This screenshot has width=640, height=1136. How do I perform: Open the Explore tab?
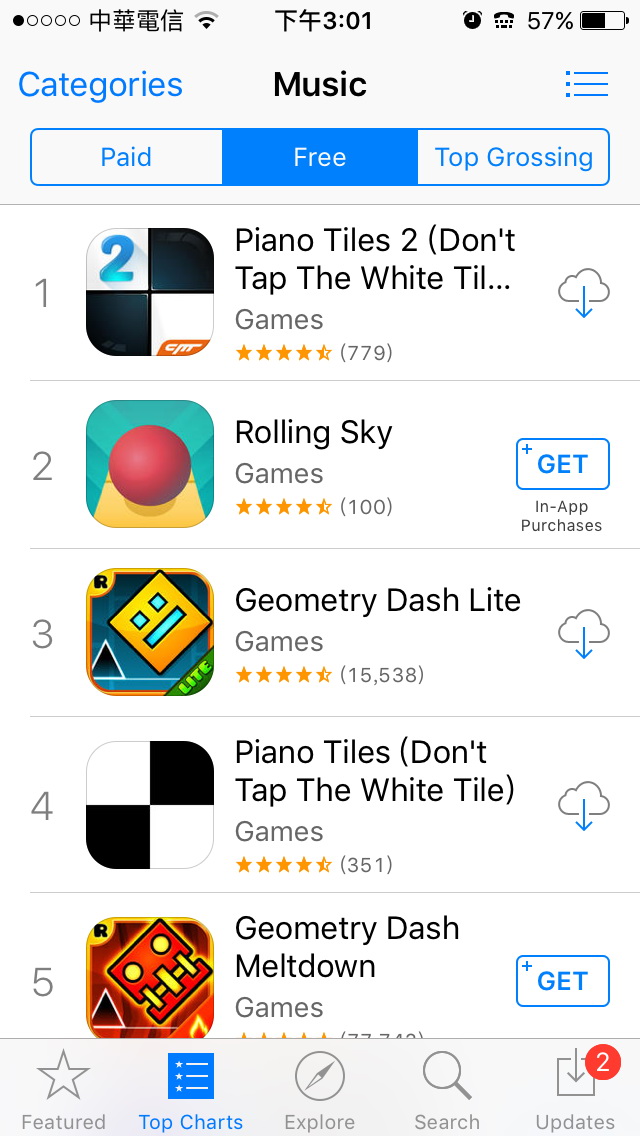[x=320, y=1090]
